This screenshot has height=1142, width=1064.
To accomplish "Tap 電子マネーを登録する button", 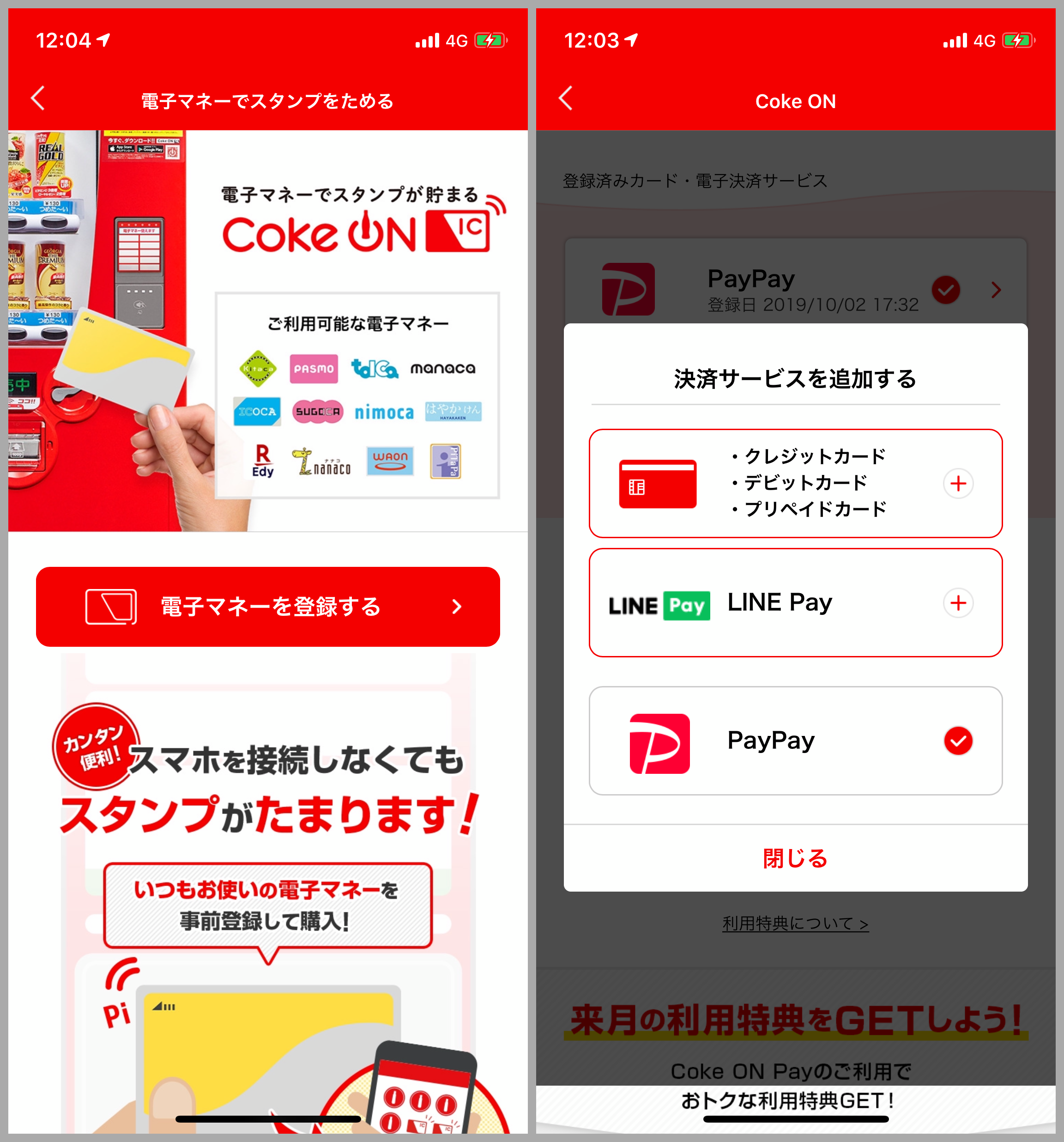I will click(267, 607).
